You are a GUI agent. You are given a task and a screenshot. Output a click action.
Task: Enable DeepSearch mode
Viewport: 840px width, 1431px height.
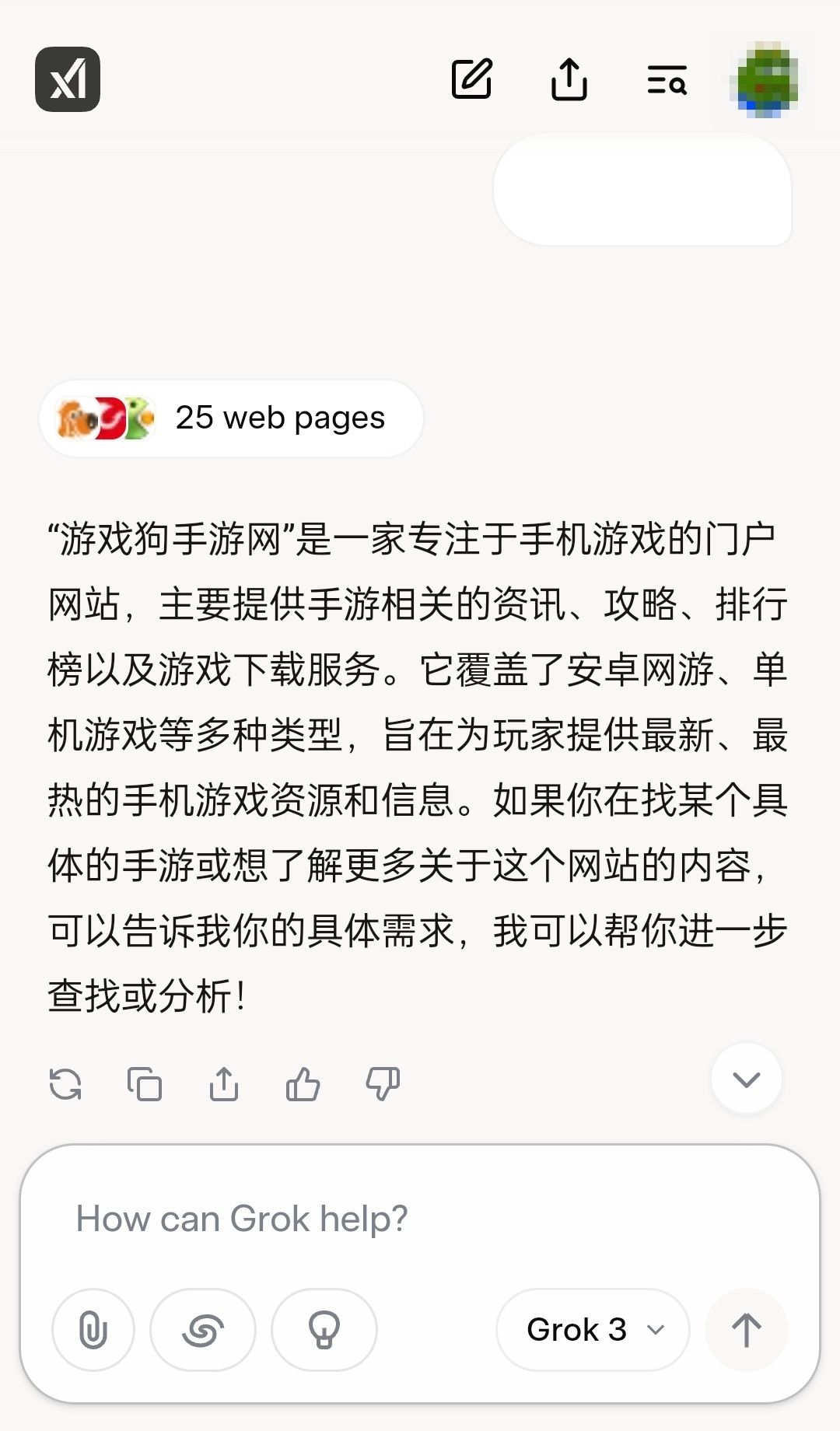point(203,1329)
